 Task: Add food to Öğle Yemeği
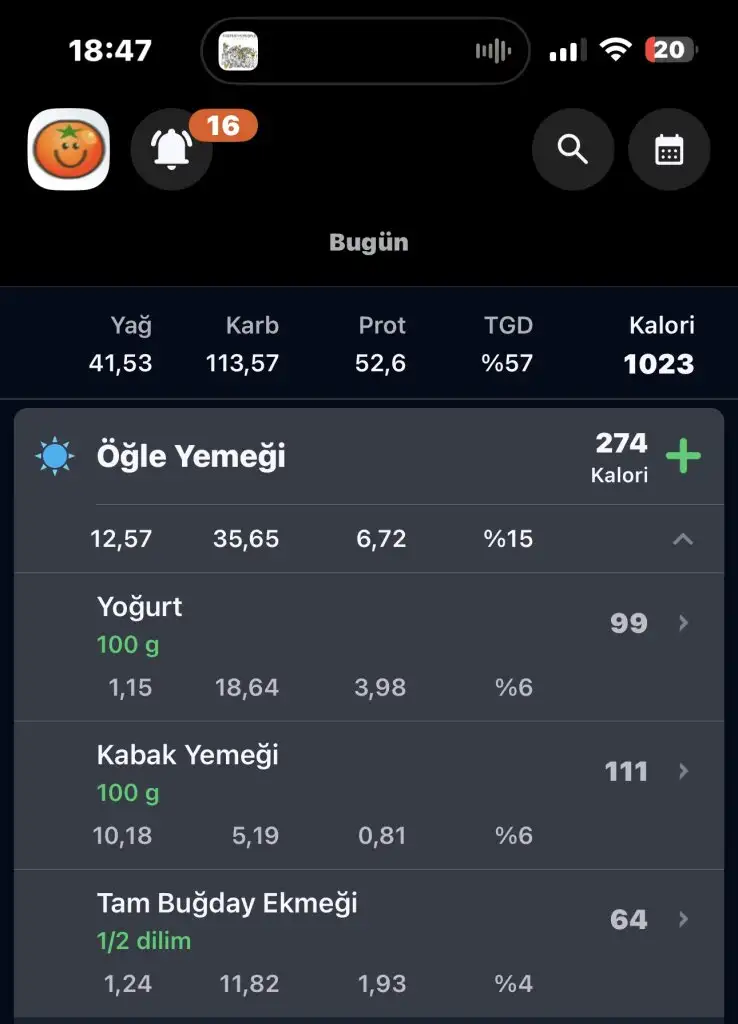click(x=683, y=456)
